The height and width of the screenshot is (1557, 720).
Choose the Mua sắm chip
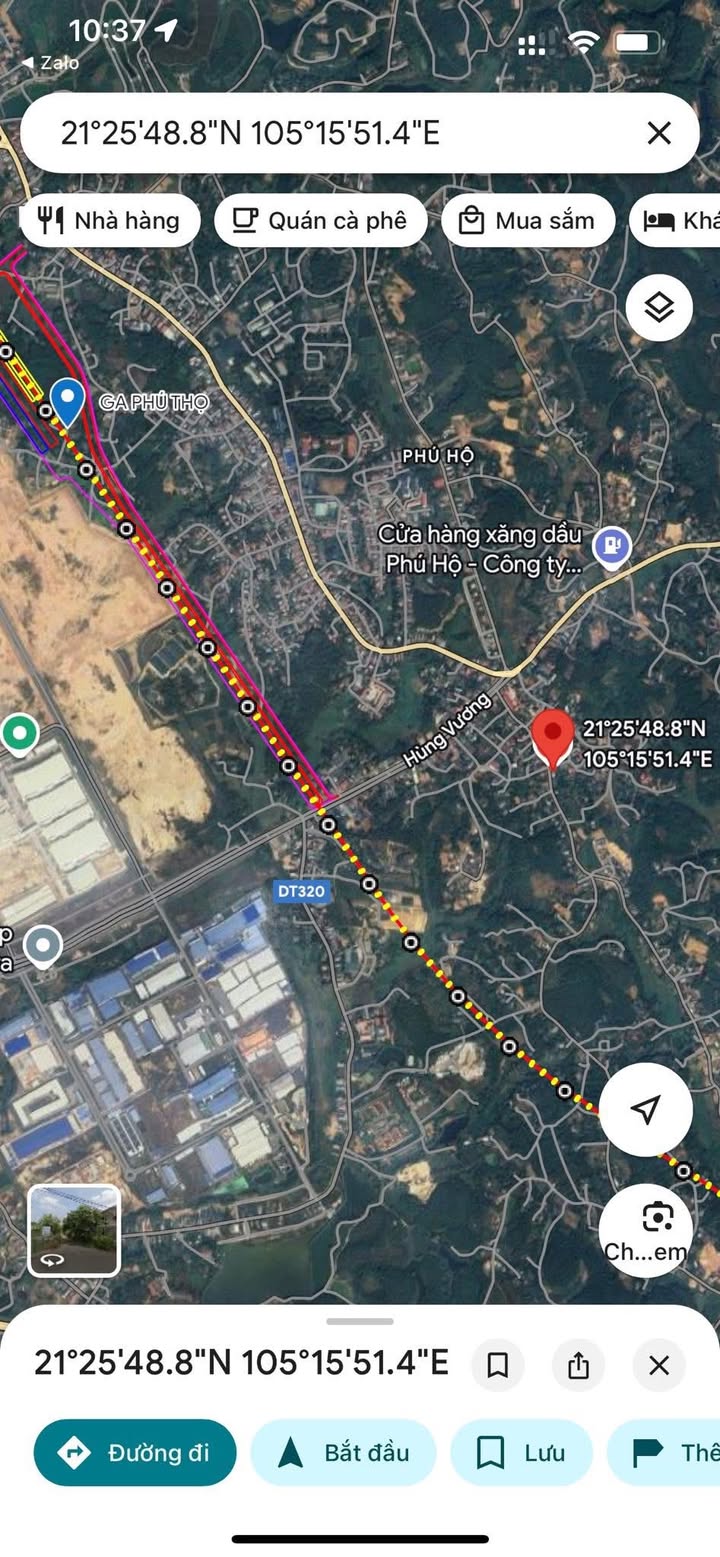click(x=532, y=221)
